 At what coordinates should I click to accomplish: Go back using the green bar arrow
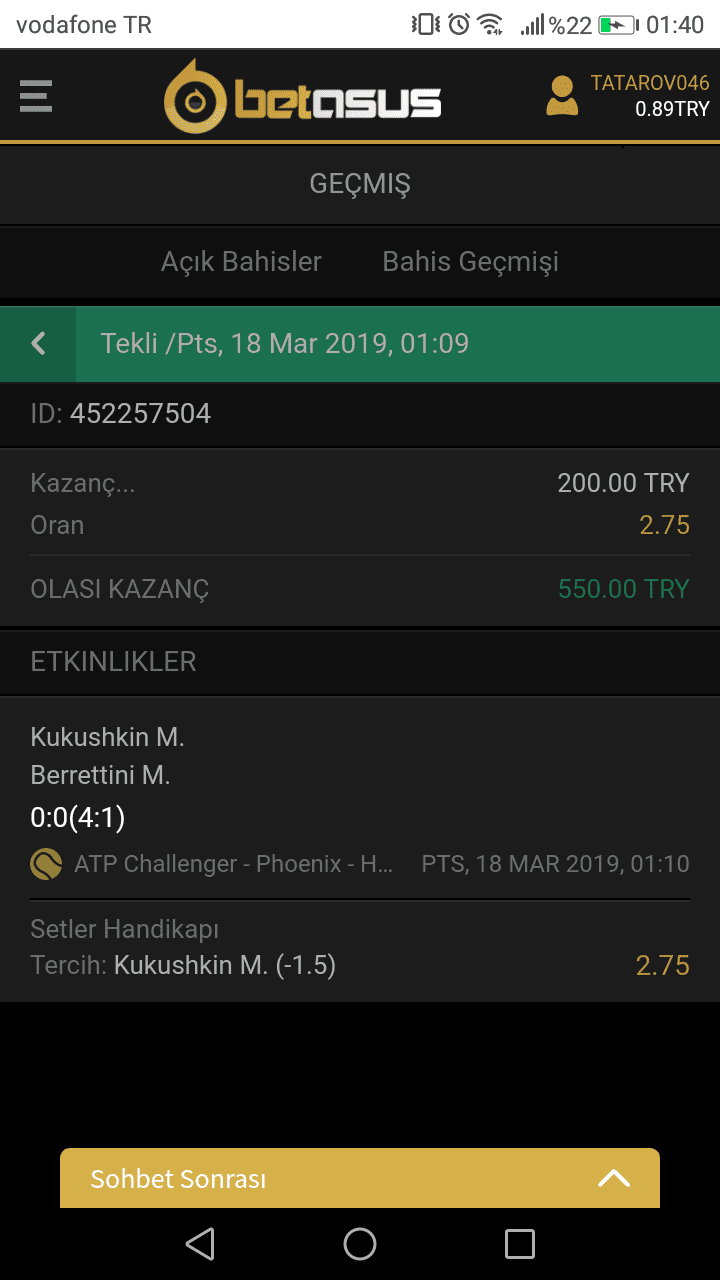[38, 344]
